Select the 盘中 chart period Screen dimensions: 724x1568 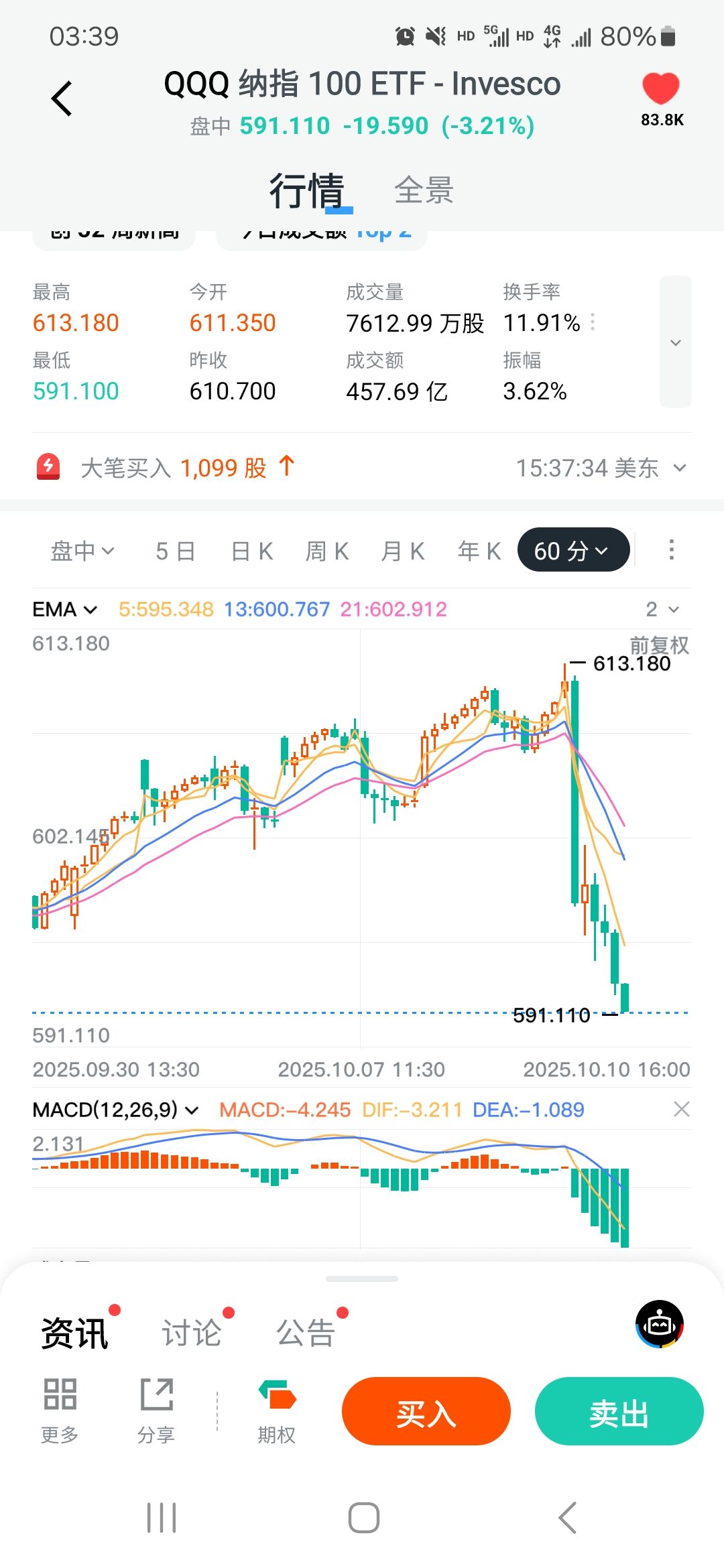[82, 551]
